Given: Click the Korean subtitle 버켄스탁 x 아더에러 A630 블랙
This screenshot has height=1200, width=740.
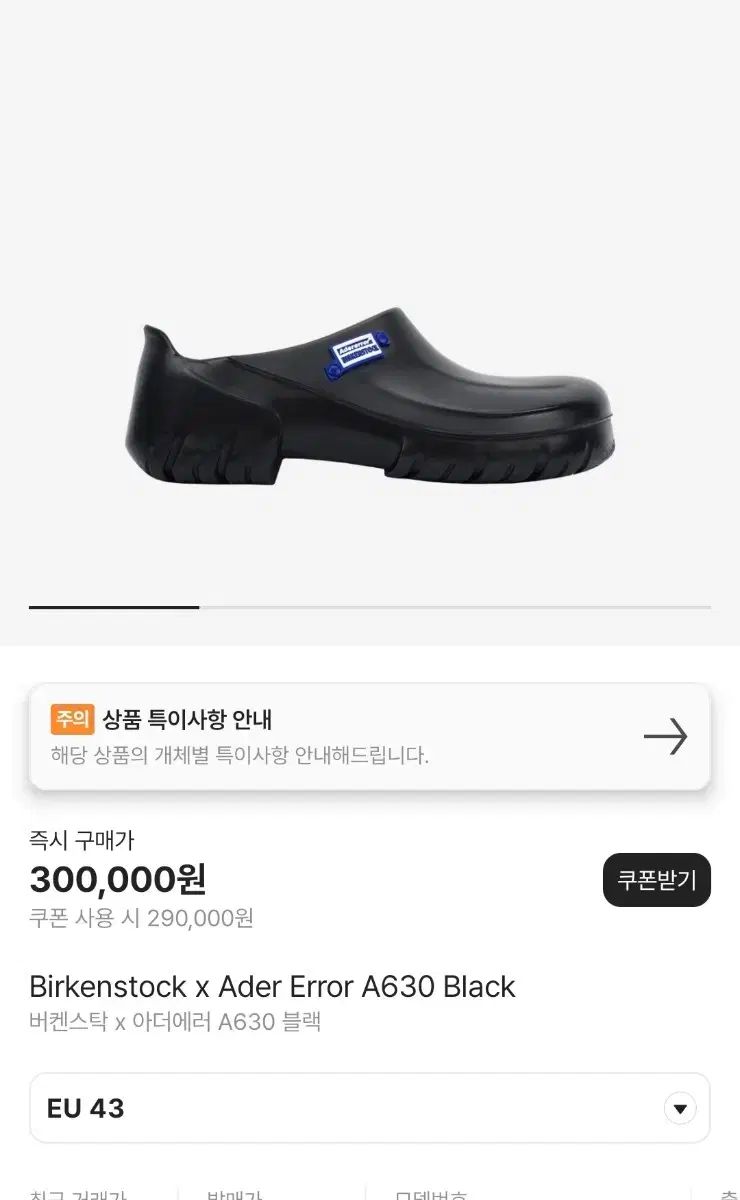Looking at the screenshot, I should [175, 1025].
